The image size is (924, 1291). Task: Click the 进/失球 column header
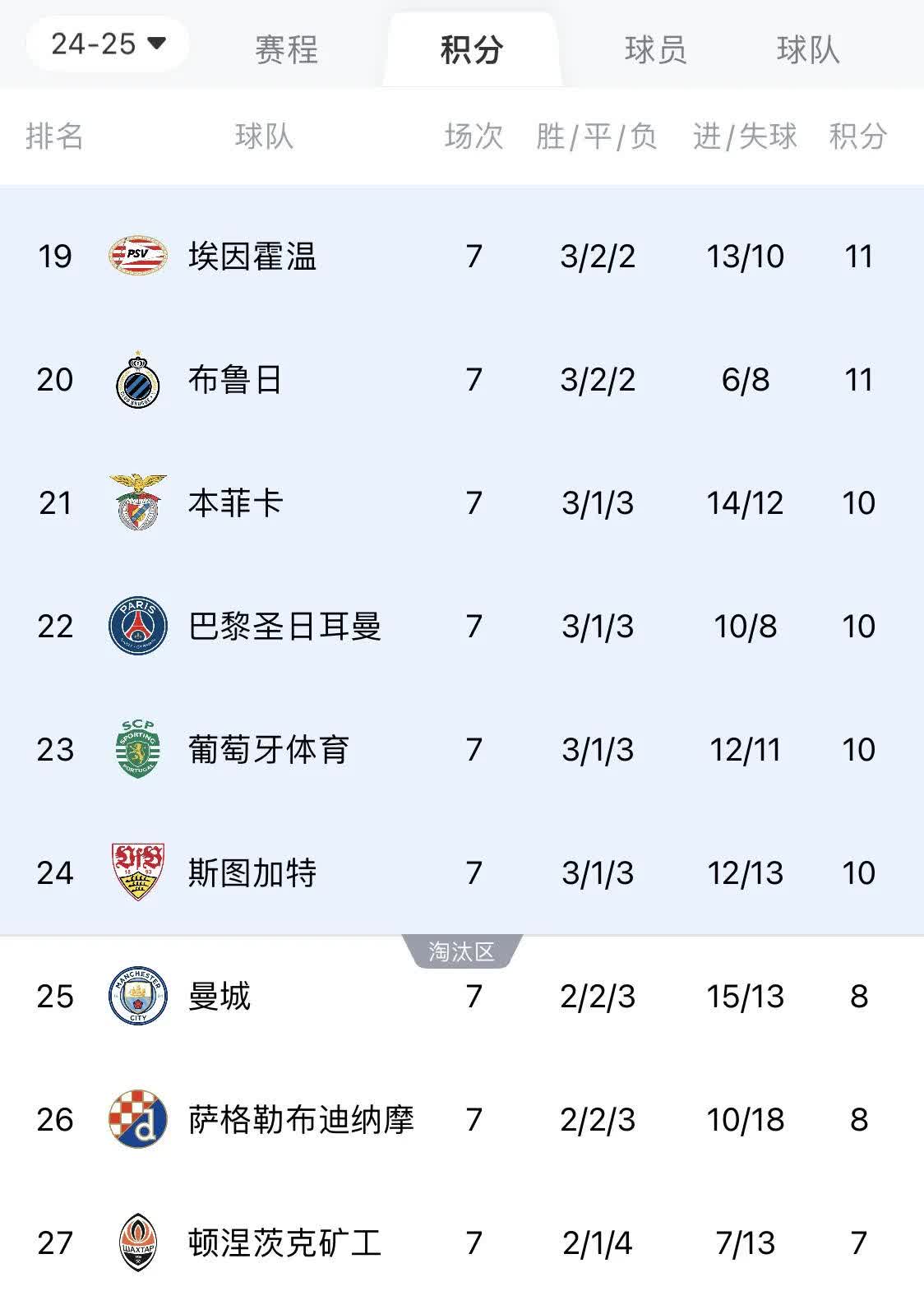(742, 137)
